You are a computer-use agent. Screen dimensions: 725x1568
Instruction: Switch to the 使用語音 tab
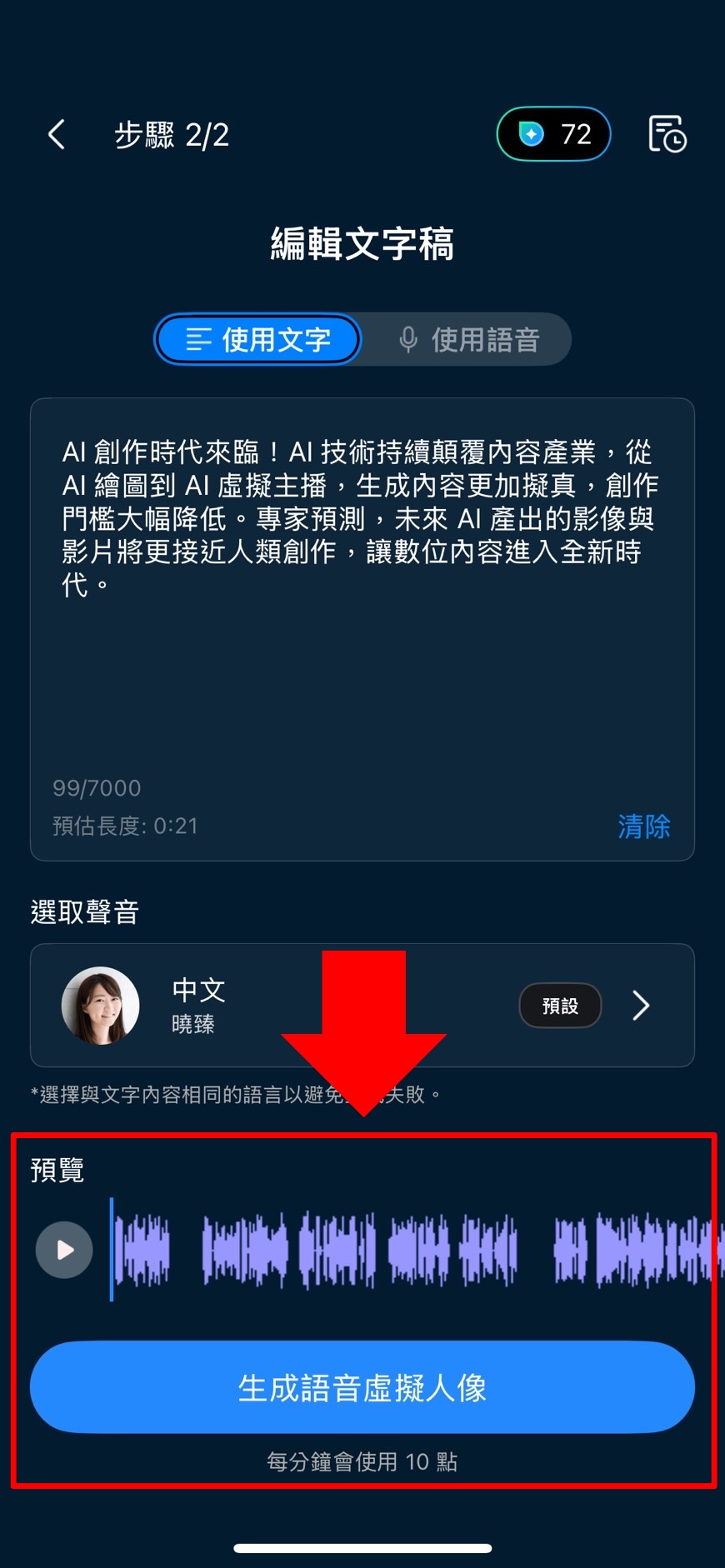[x=468, y=339]
